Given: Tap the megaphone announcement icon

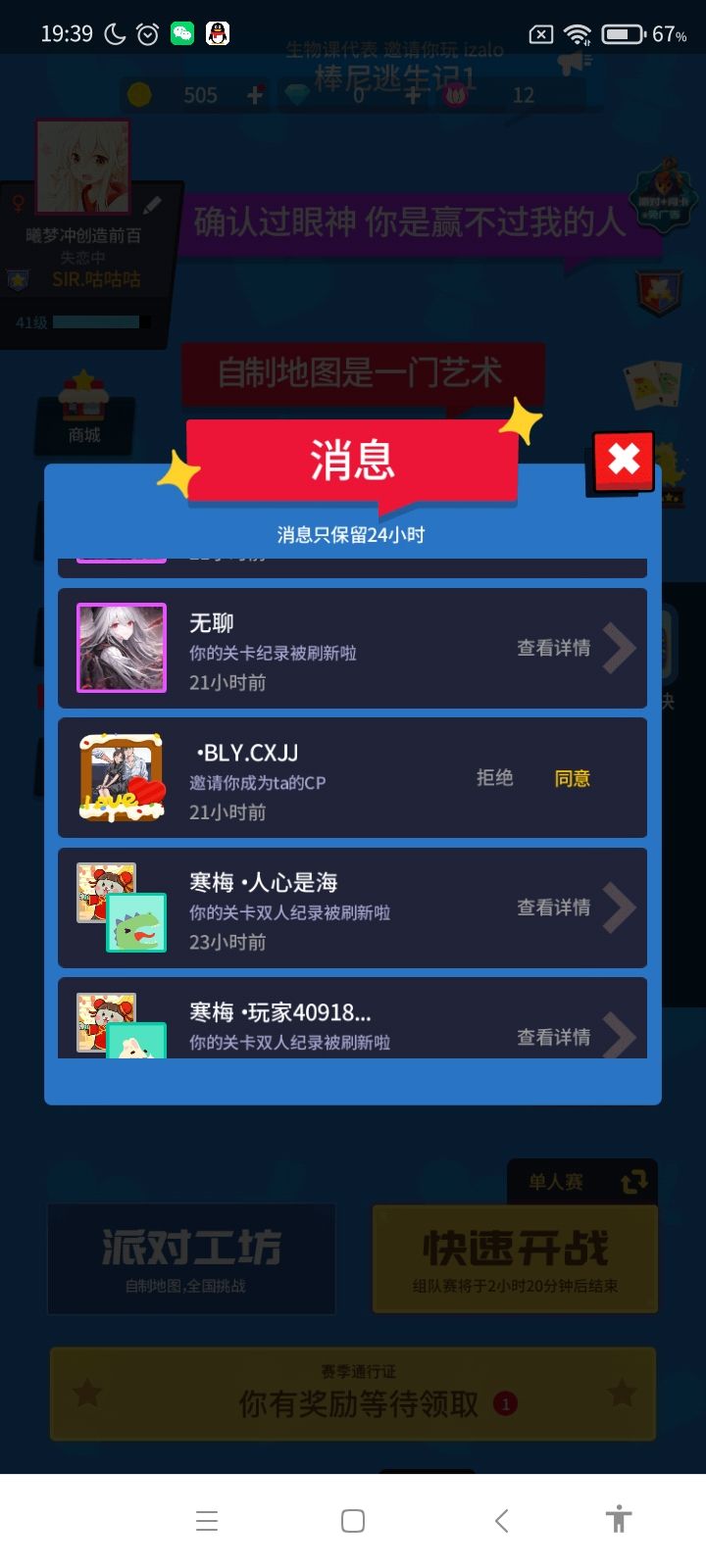Looking at the screenshot, I should click(572, 61).
